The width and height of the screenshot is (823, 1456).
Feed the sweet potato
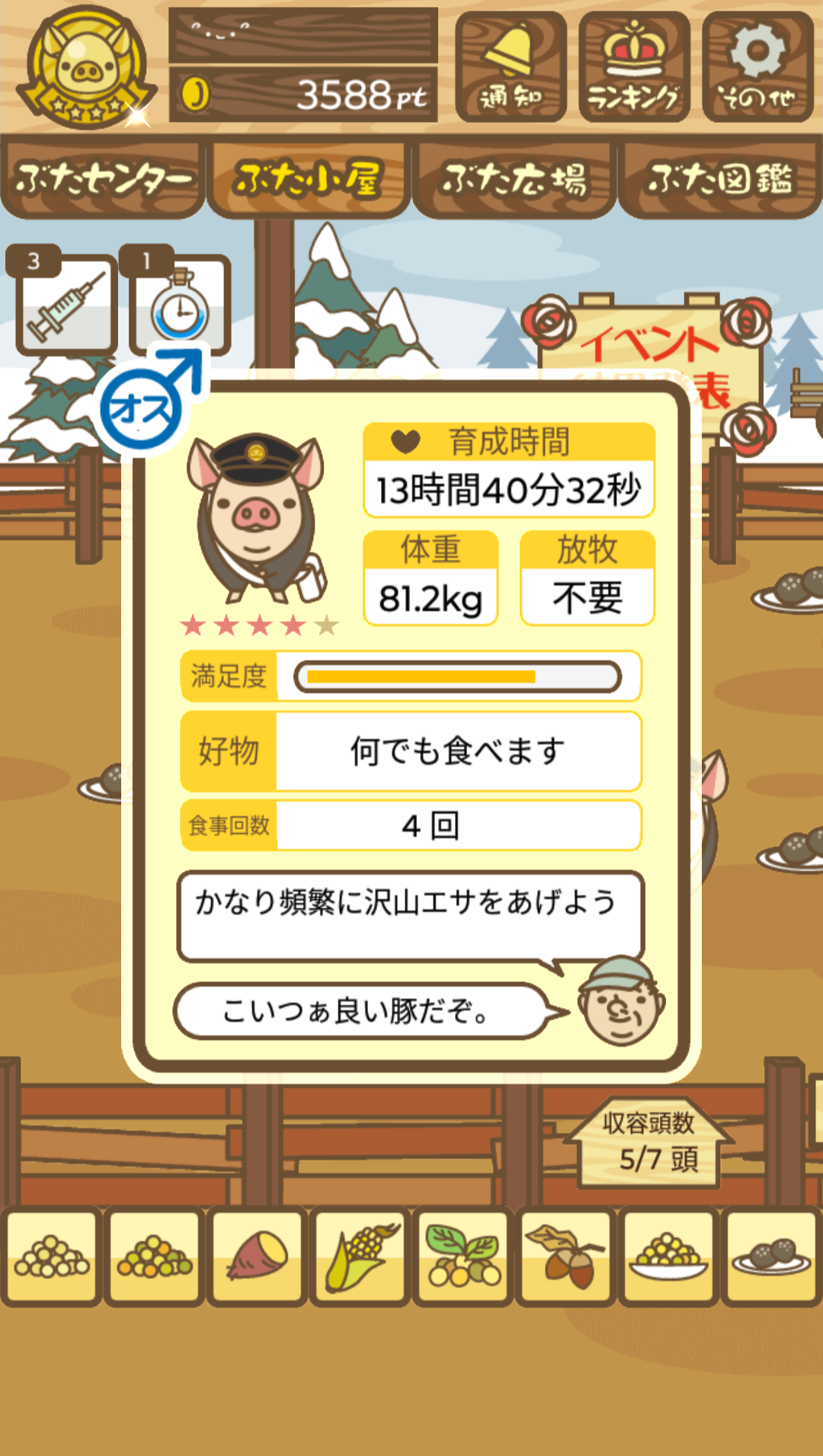258,1256
